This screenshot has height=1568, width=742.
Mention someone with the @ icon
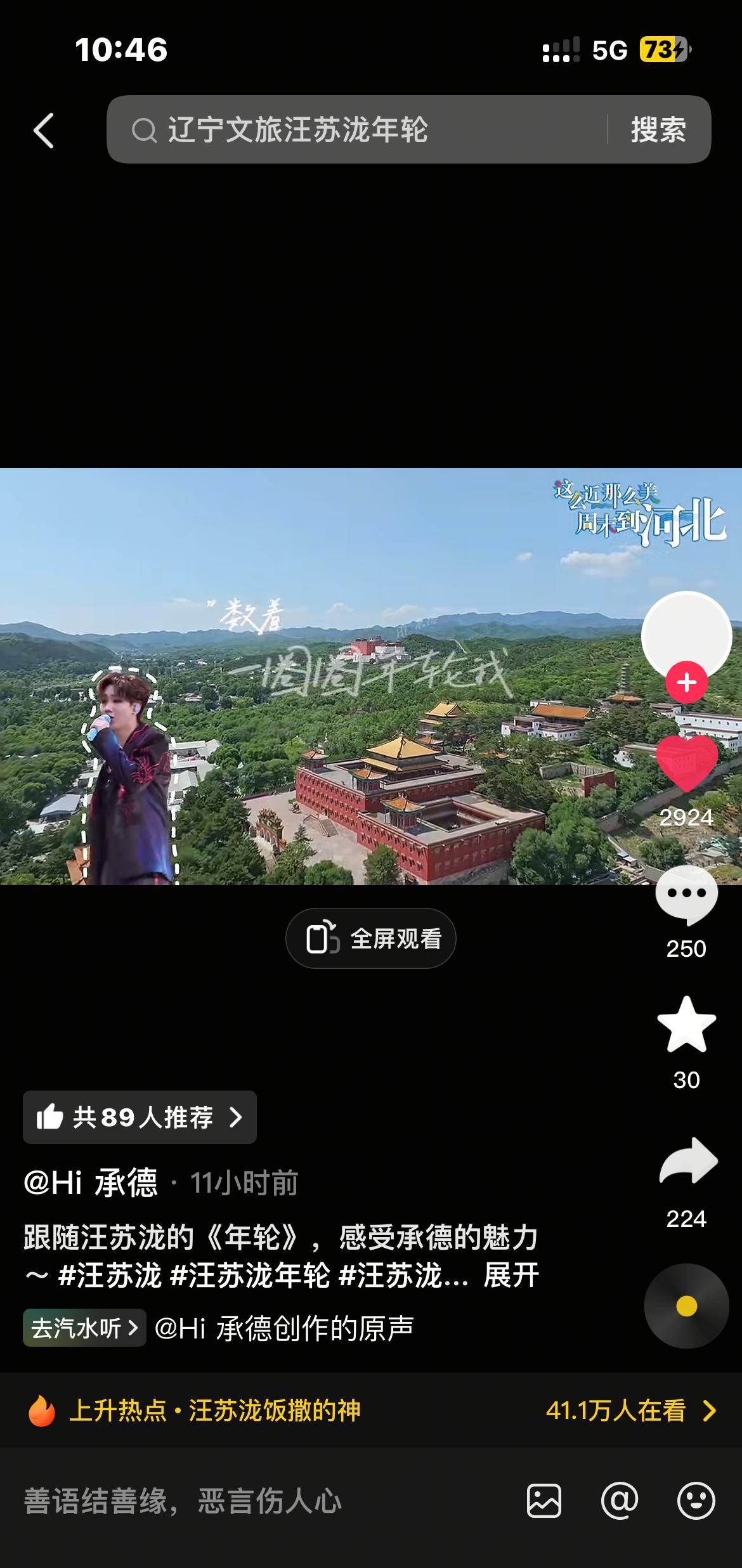pyautogui.click(x=620, y=1501)
